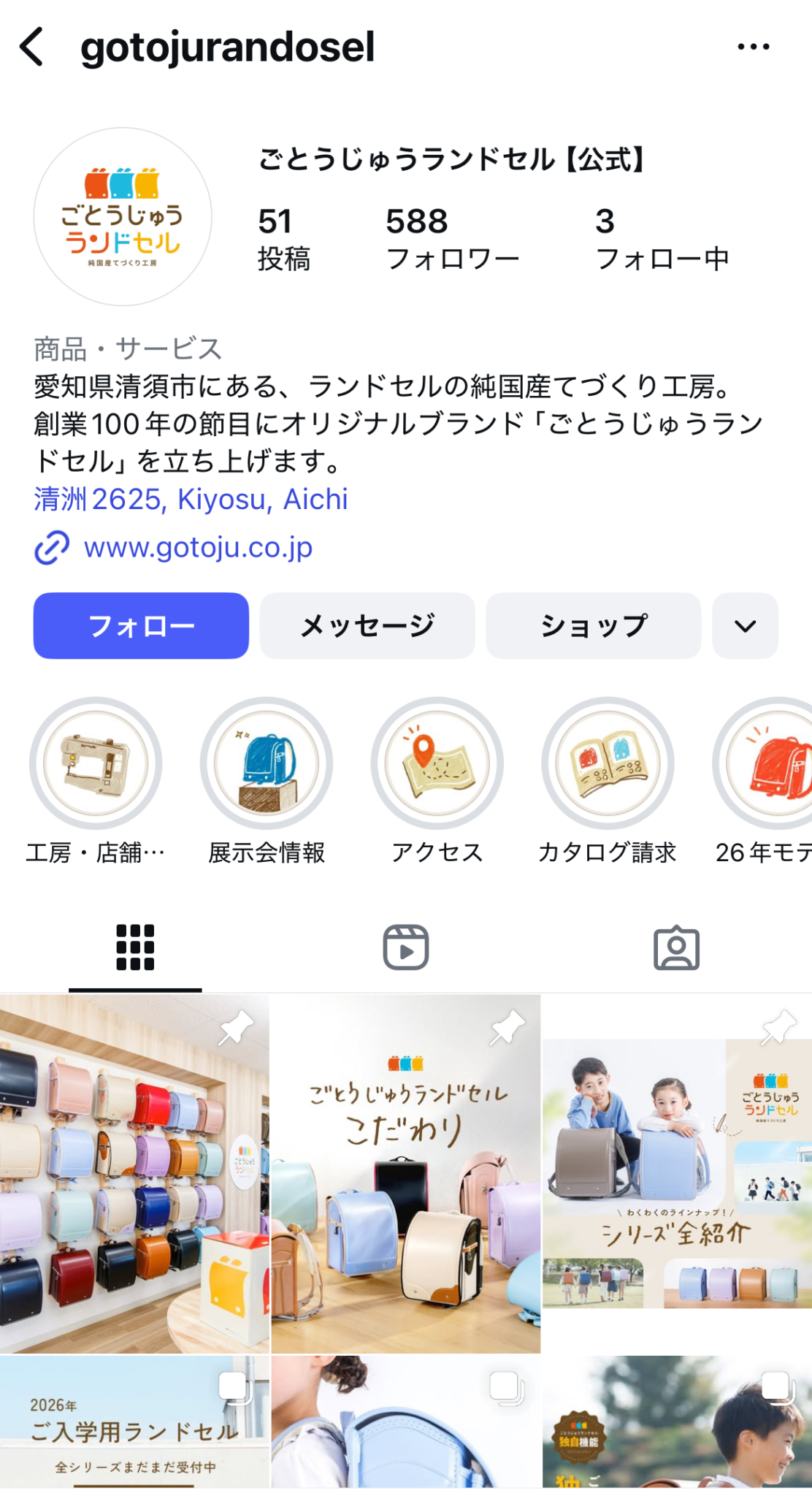Send a message via メッセージ button
Image resolution: width=812 pixels, height=1496 pixels.
click(367, 626)
